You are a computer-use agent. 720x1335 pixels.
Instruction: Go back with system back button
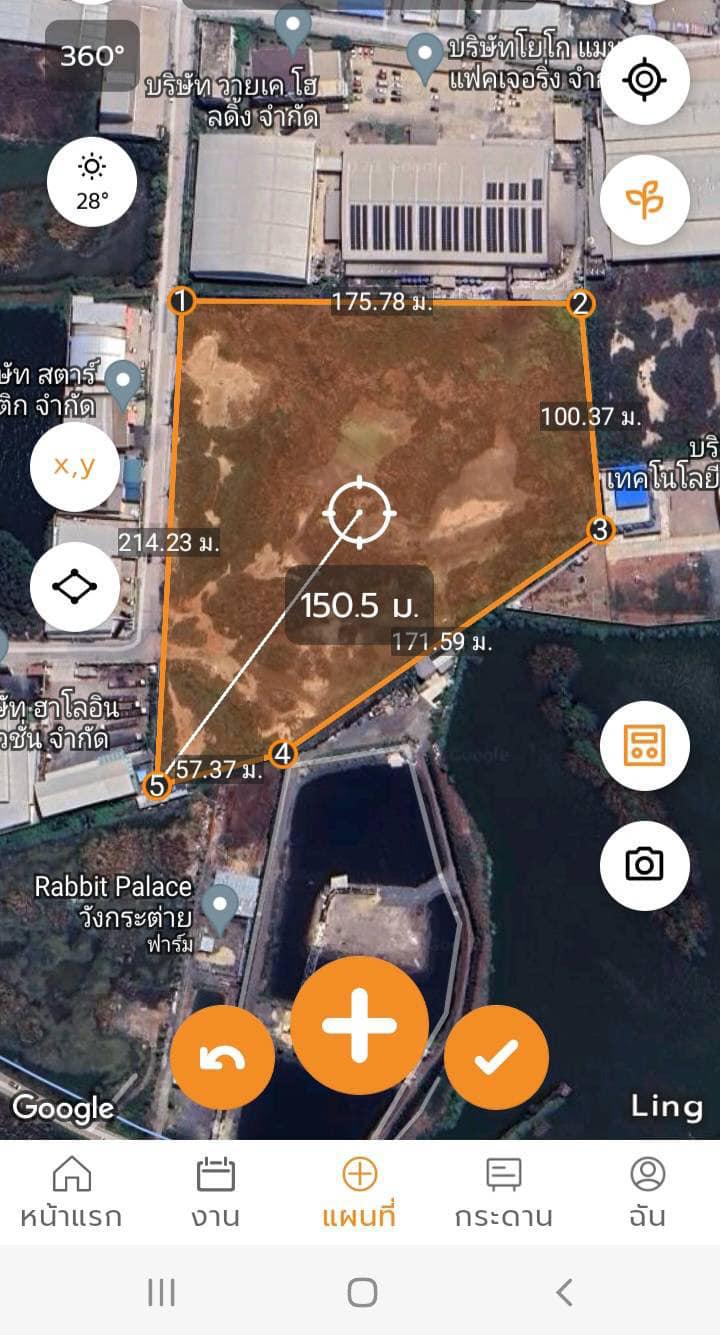click(x=564, y=1292)
